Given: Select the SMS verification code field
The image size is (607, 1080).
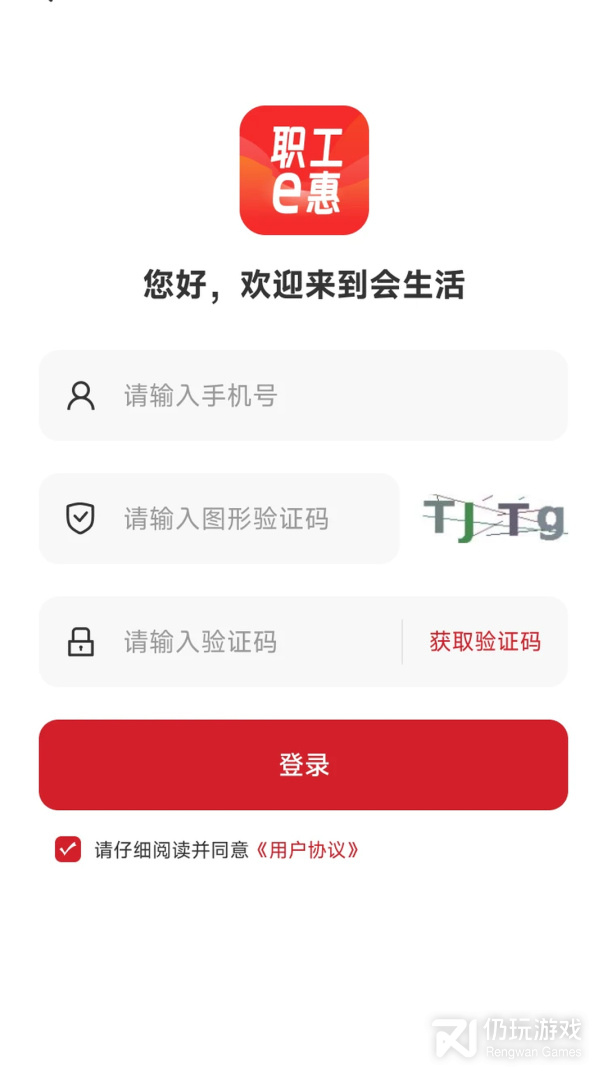Looking at the screenshot, I should pos(250,641).
